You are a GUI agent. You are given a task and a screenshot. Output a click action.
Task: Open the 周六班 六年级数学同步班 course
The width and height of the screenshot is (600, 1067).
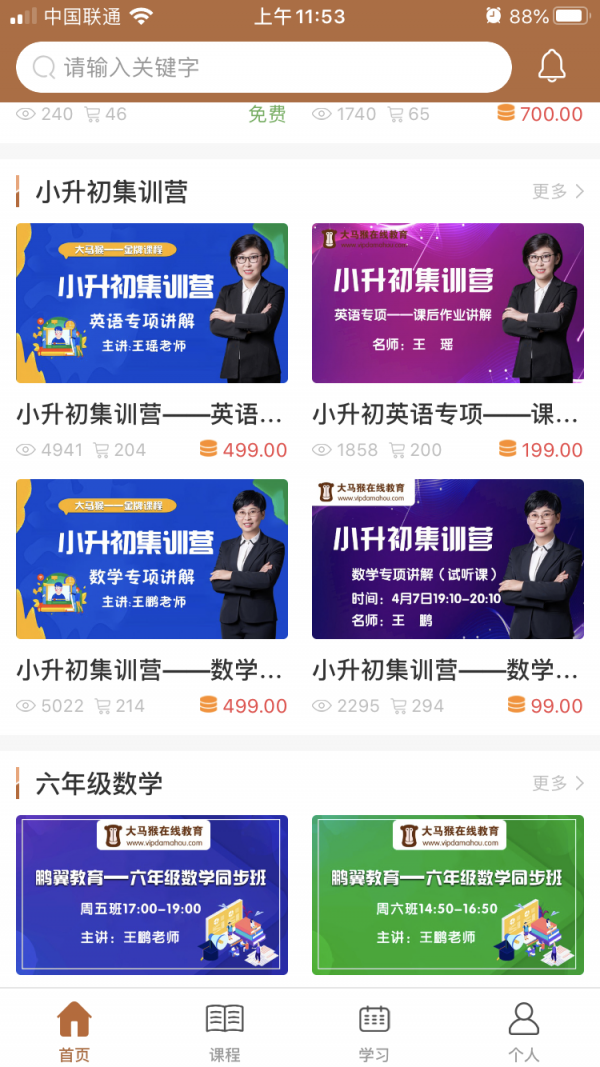pos(448,894)
